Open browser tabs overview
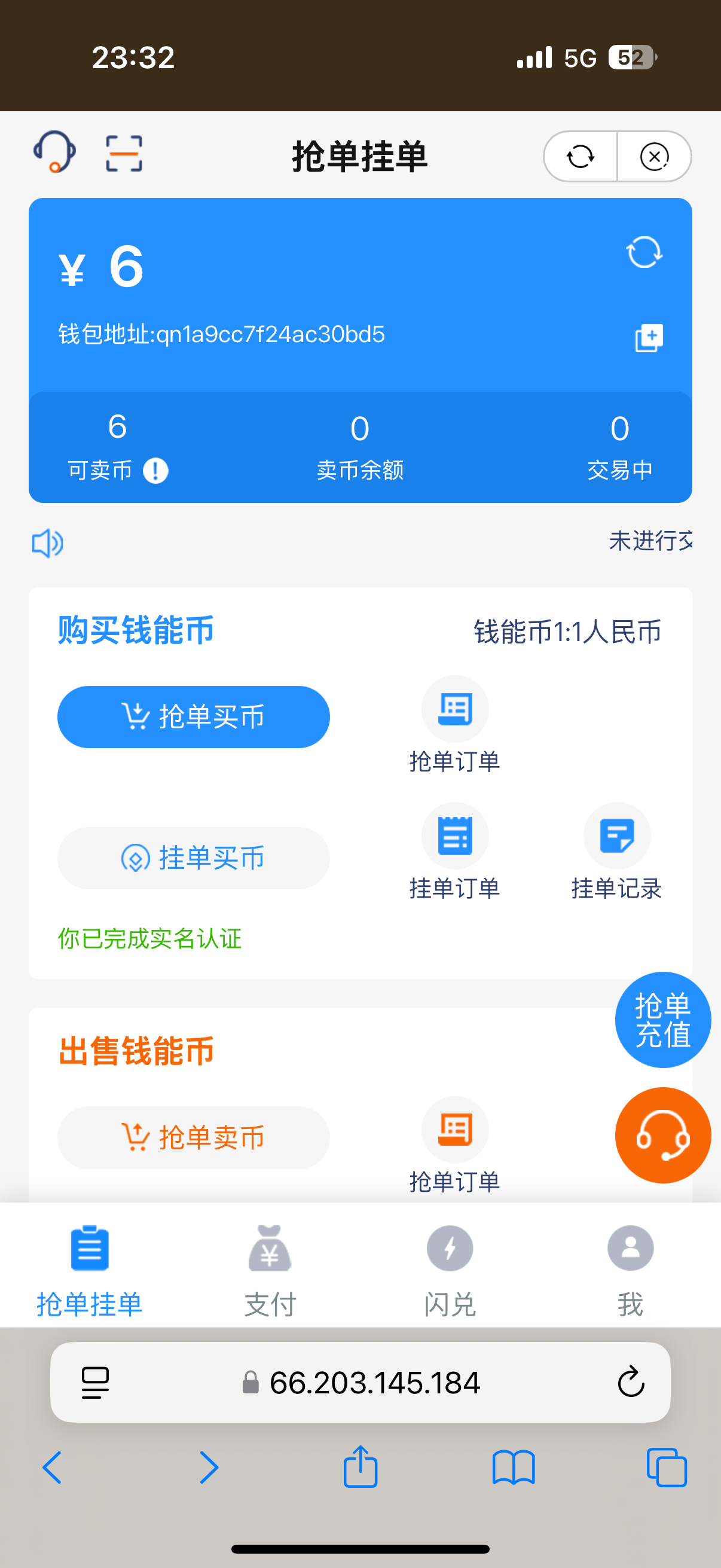 [666, 1467]
